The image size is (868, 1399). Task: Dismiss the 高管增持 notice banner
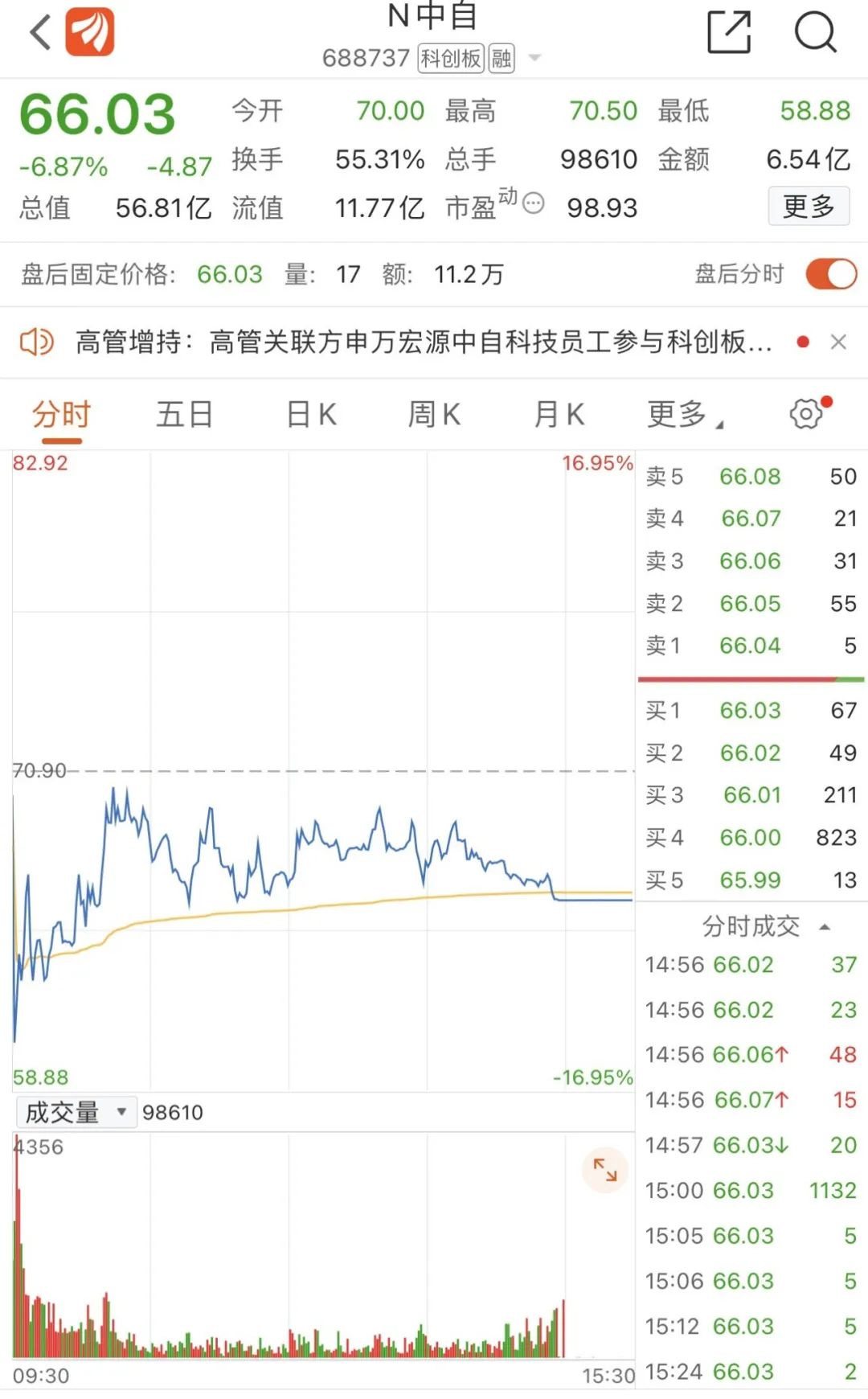point(838,343)
